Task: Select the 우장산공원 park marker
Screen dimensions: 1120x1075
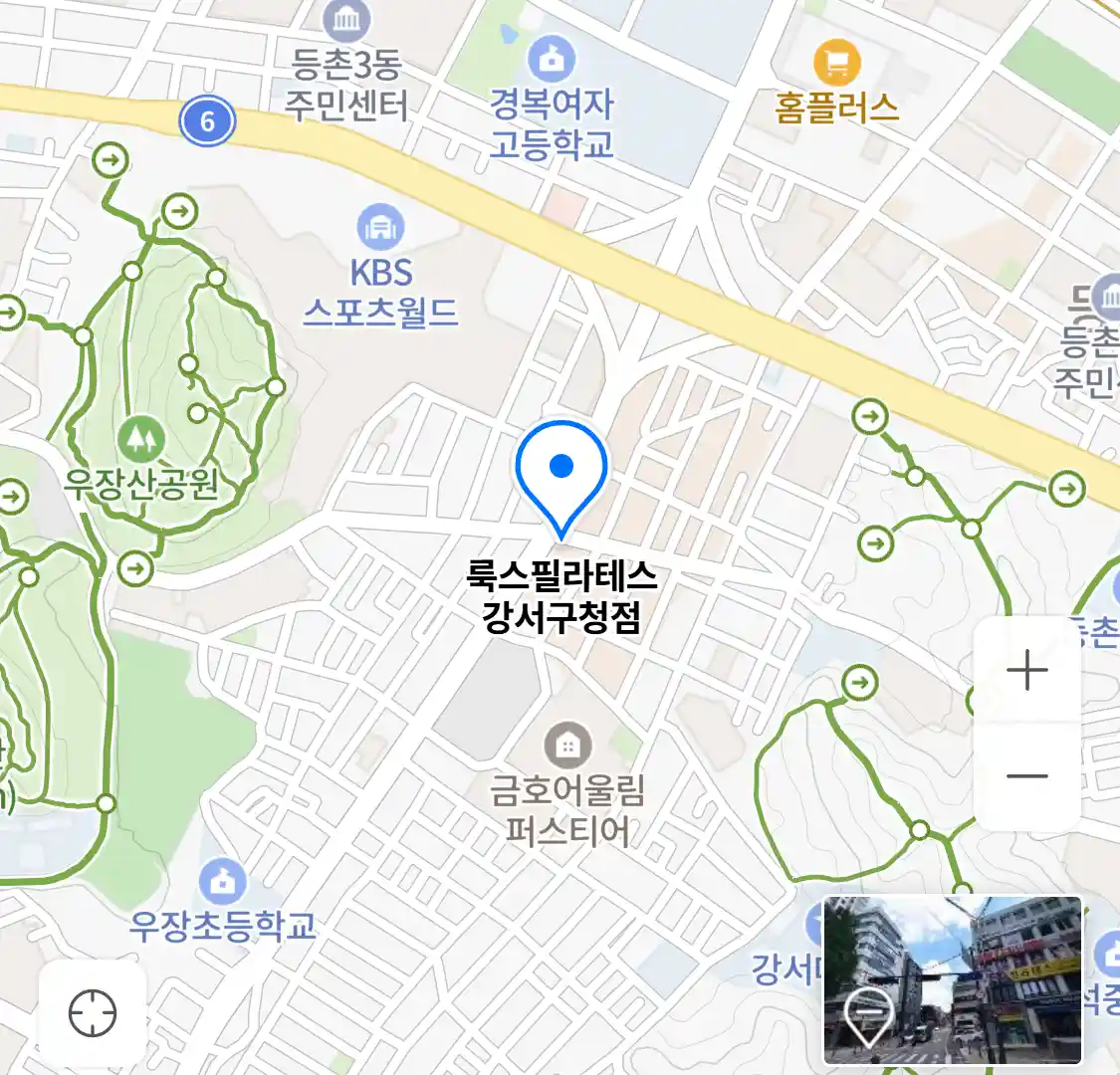Action: (x=141, y=438)
